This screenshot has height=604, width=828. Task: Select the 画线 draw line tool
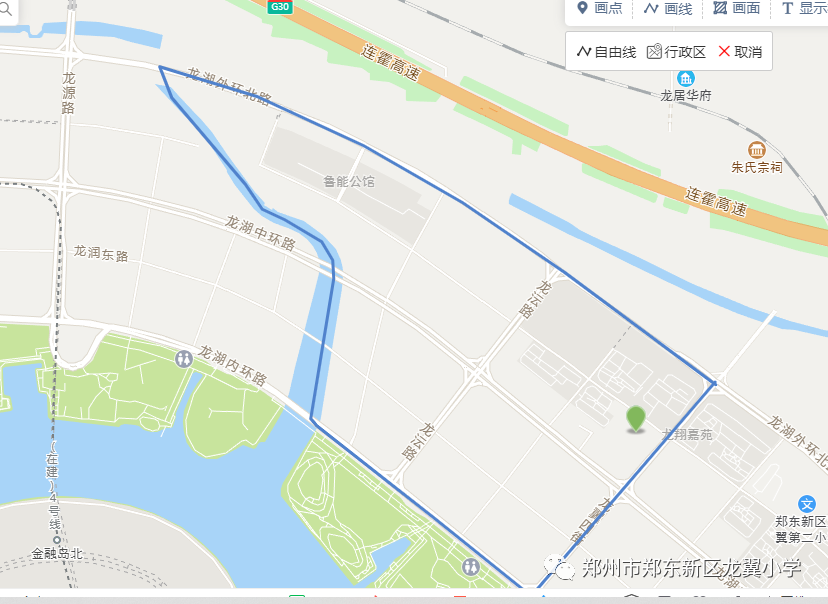(667, 9)
